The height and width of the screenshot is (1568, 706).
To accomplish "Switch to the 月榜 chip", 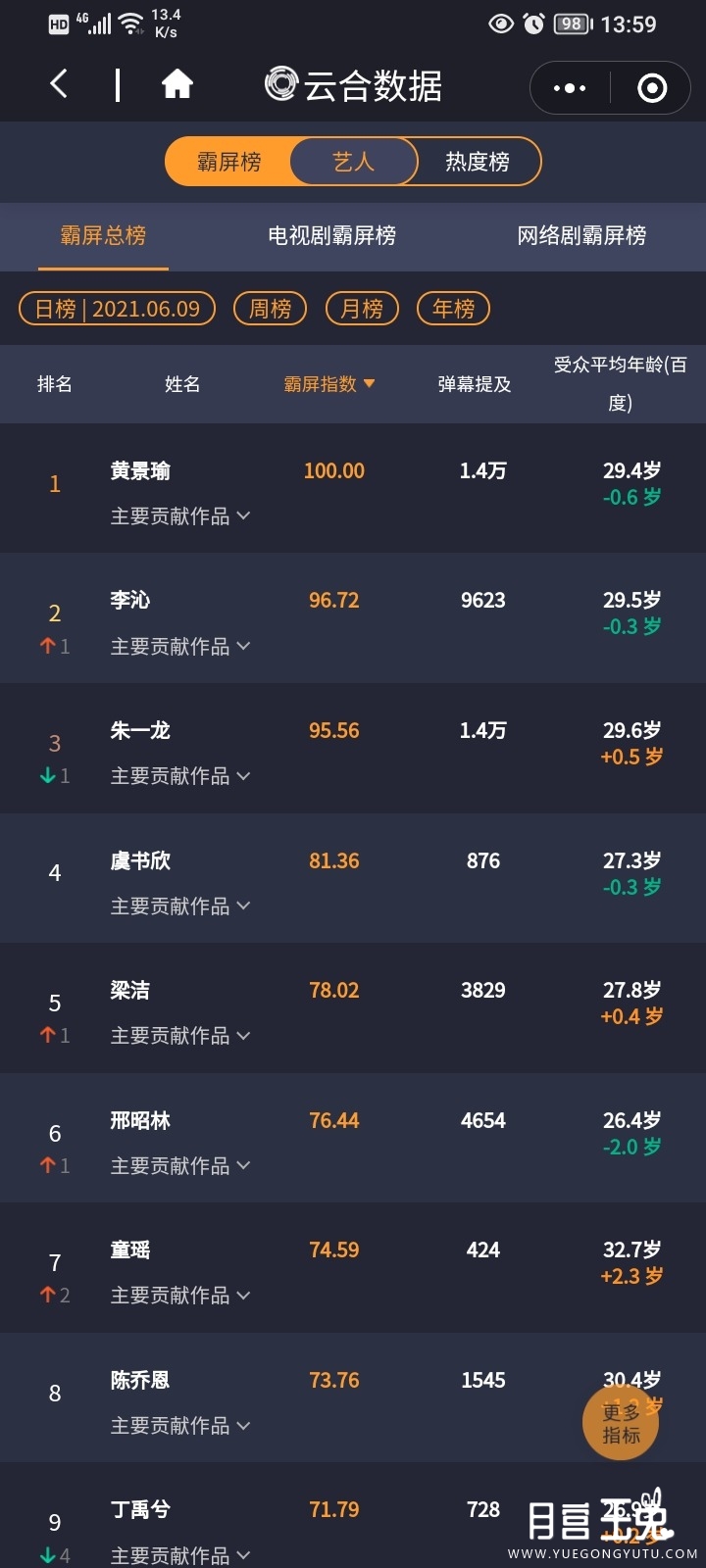I will (362, 309).
